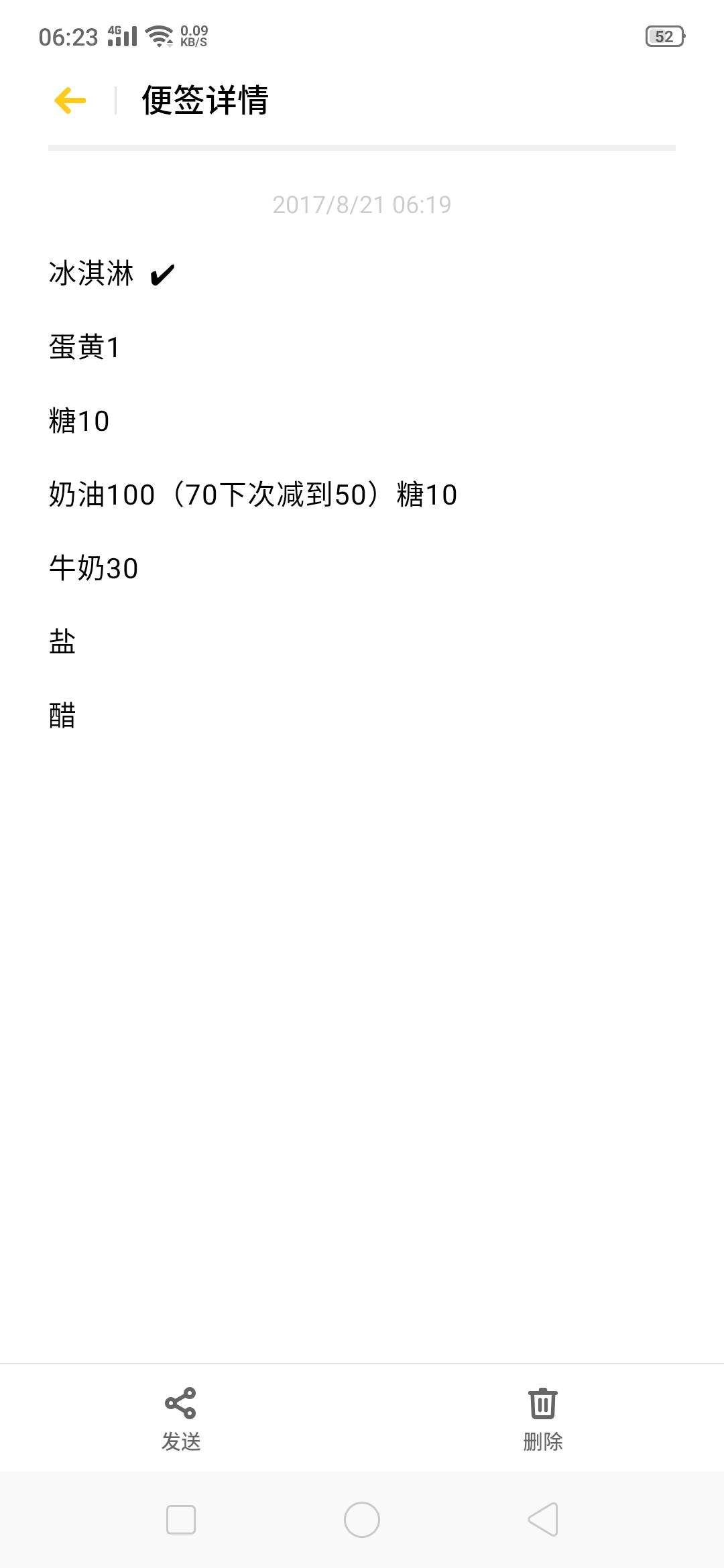724x1568 pixels.
Task: Go back using the yellow arrow
Action: pos(70,101)
